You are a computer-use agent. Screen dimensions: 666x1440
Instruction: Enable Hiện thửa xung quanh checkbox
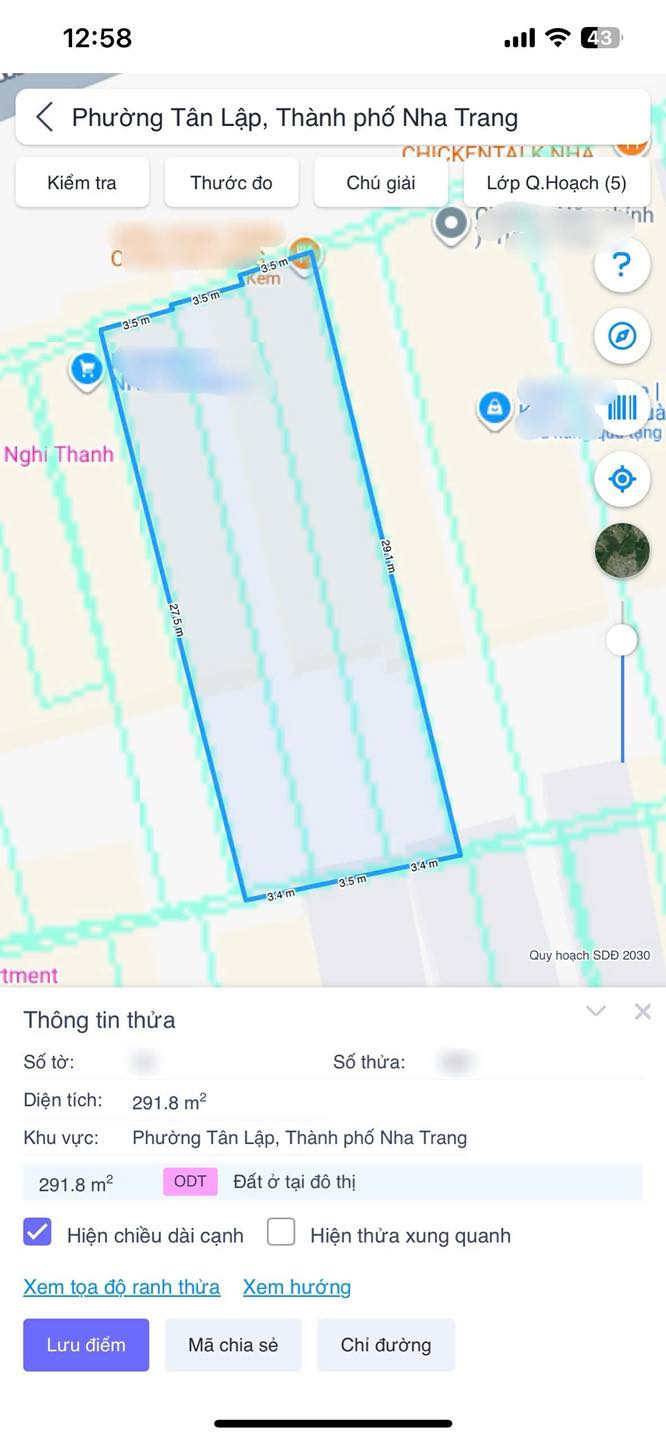pyautogui.click(x=281, y=1232)
